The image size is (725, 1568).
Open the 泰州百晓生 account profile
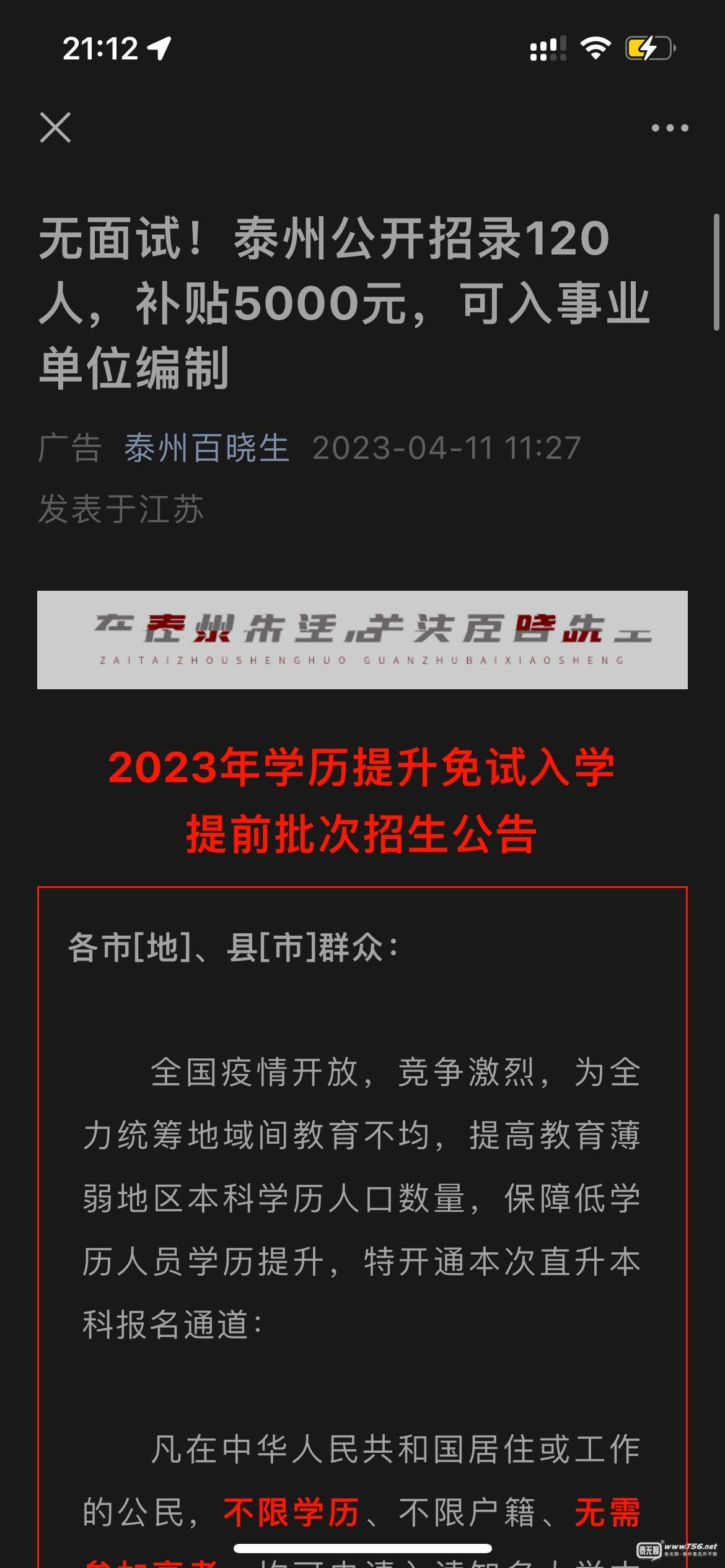(x=206, y=448)
